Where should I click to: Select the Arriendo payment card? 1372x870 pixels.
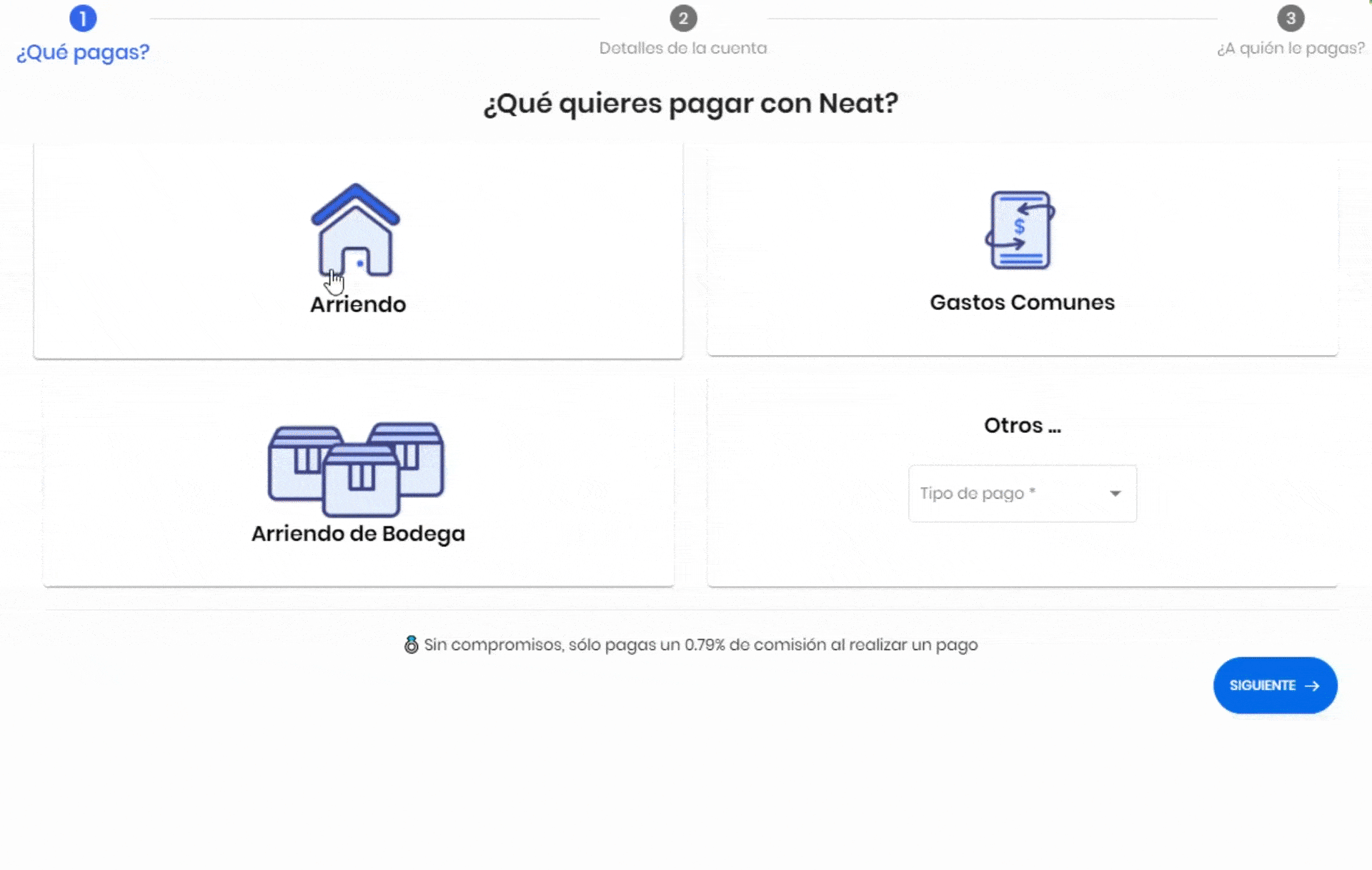pyautogui.click(x=357, y=250)
